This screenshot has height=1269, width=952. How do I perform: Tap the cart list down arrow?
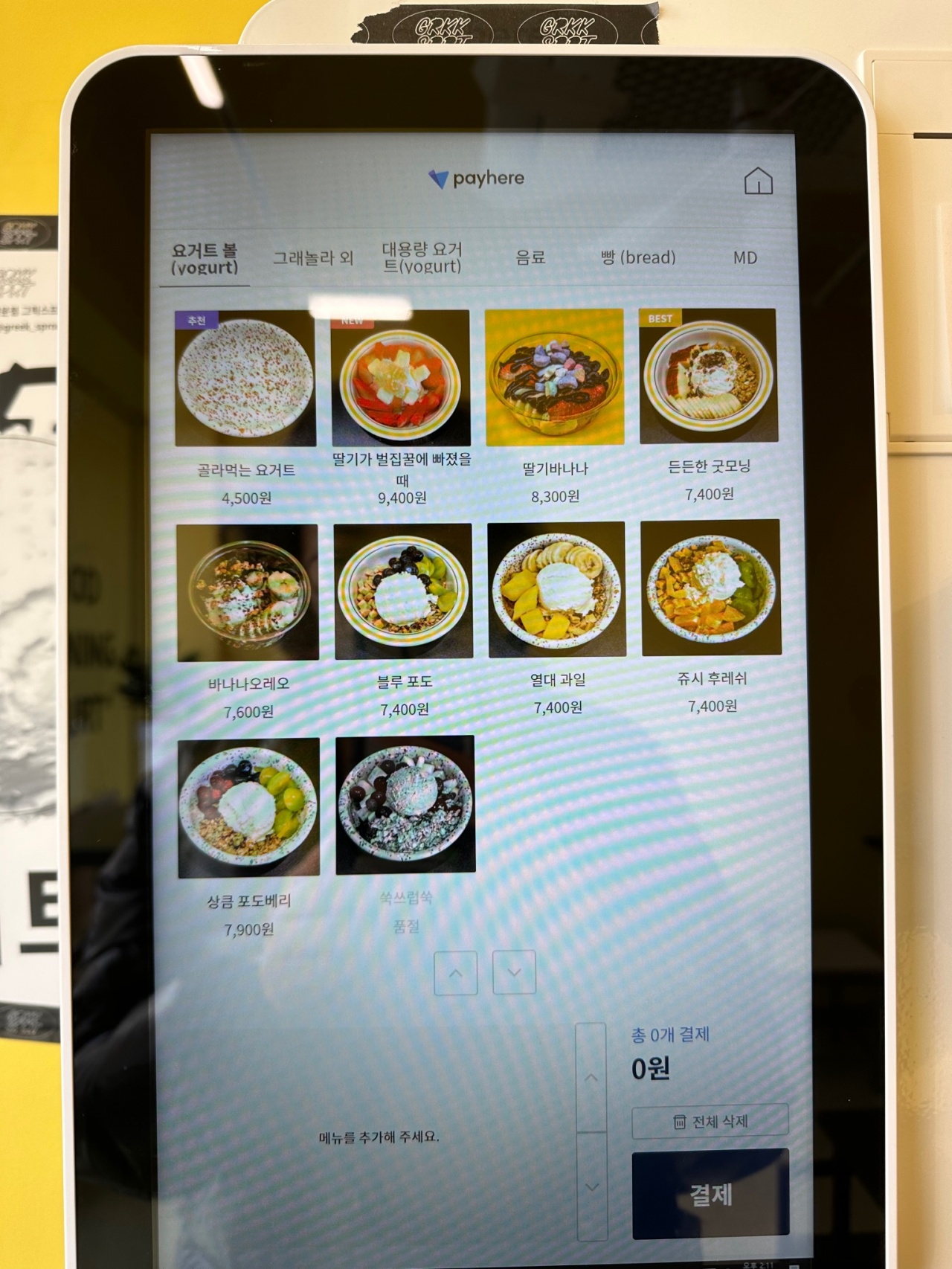592,1187
